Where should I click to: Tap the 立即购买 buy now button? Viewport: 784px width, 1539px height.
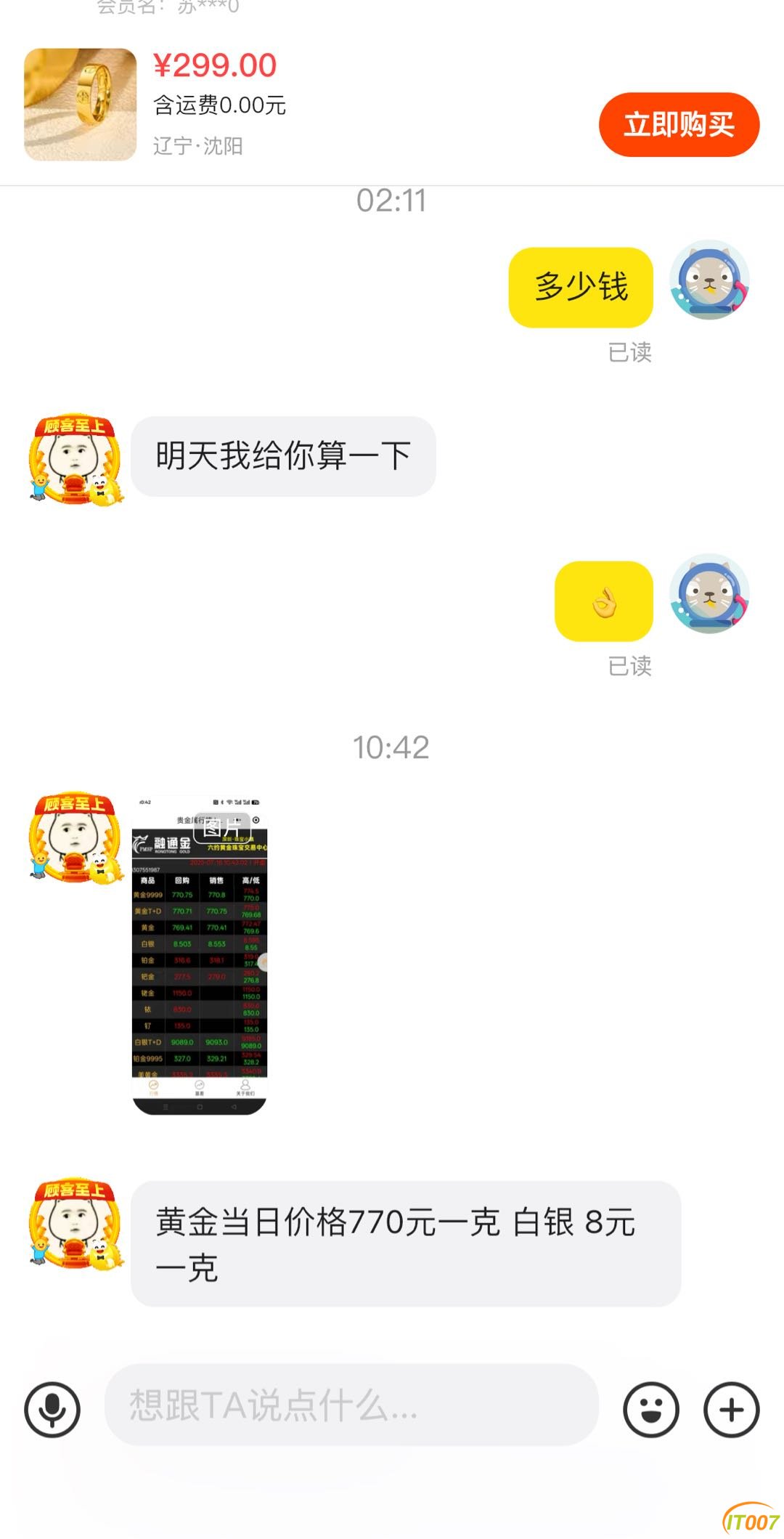coord(679,124)
